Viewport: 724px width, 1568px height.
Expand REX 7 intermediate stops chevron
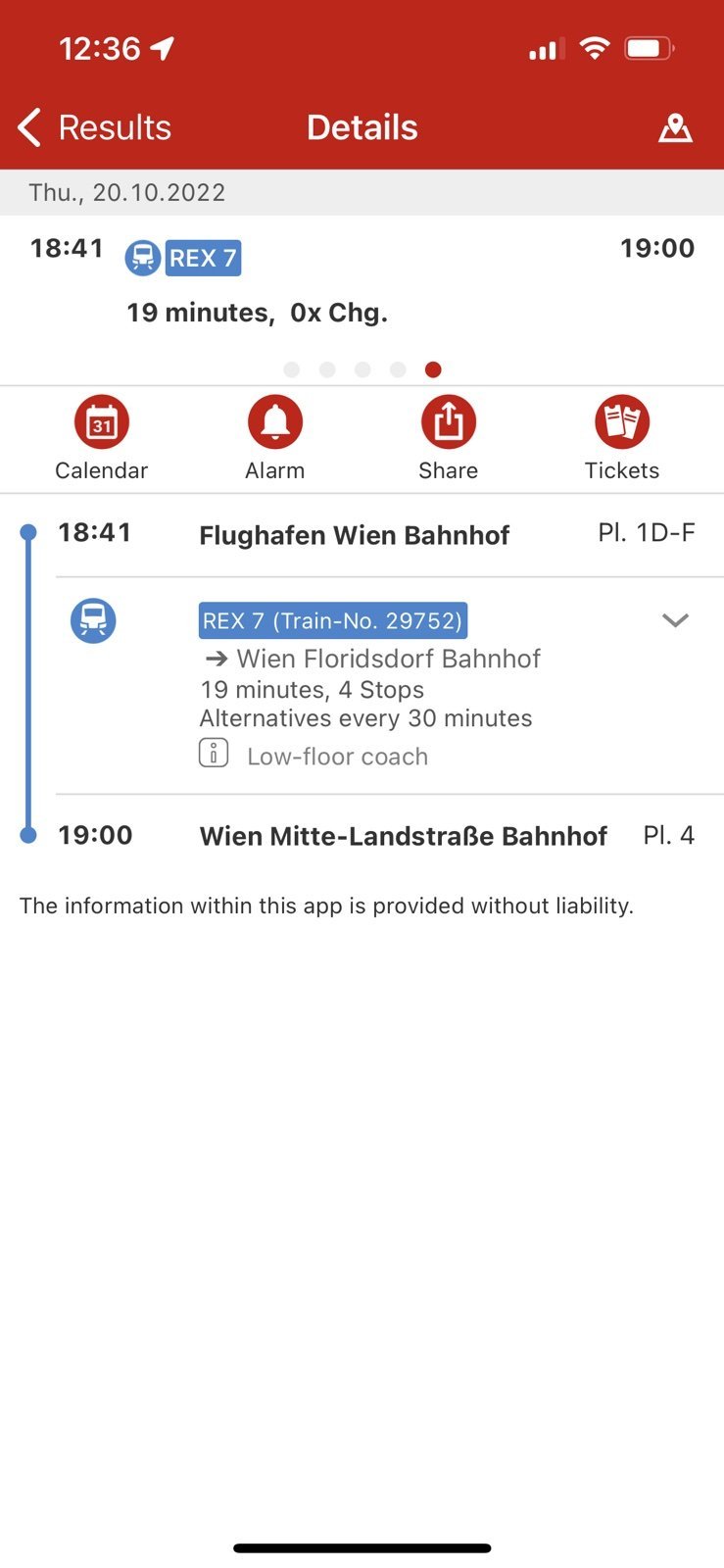tap(675, 620)
